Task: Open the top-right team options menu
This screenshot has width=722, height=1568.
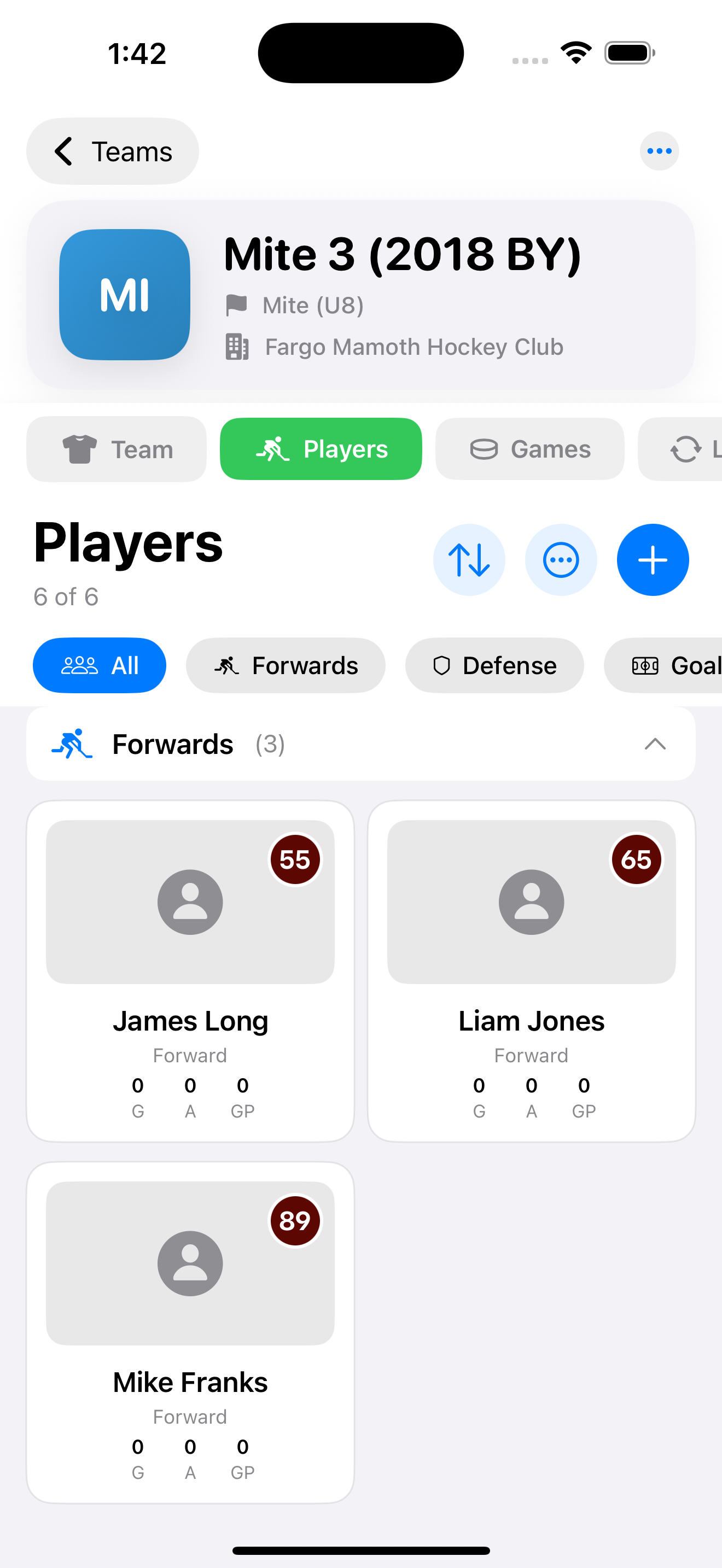Action: (x=659, y=151)
